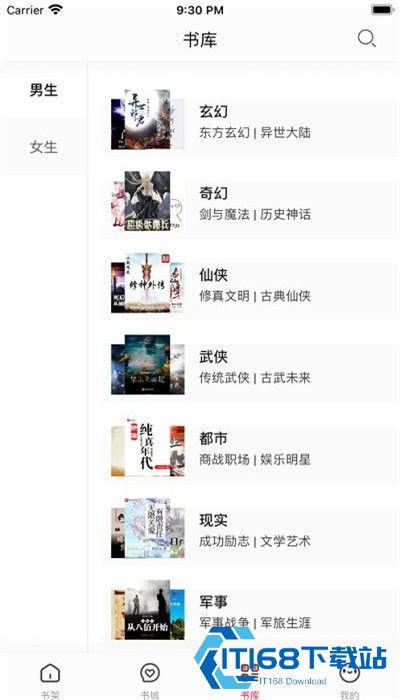Open the search magnifier icon
Image resolution: width=400 pixels, height=700 pixels.
pos(367,39)
